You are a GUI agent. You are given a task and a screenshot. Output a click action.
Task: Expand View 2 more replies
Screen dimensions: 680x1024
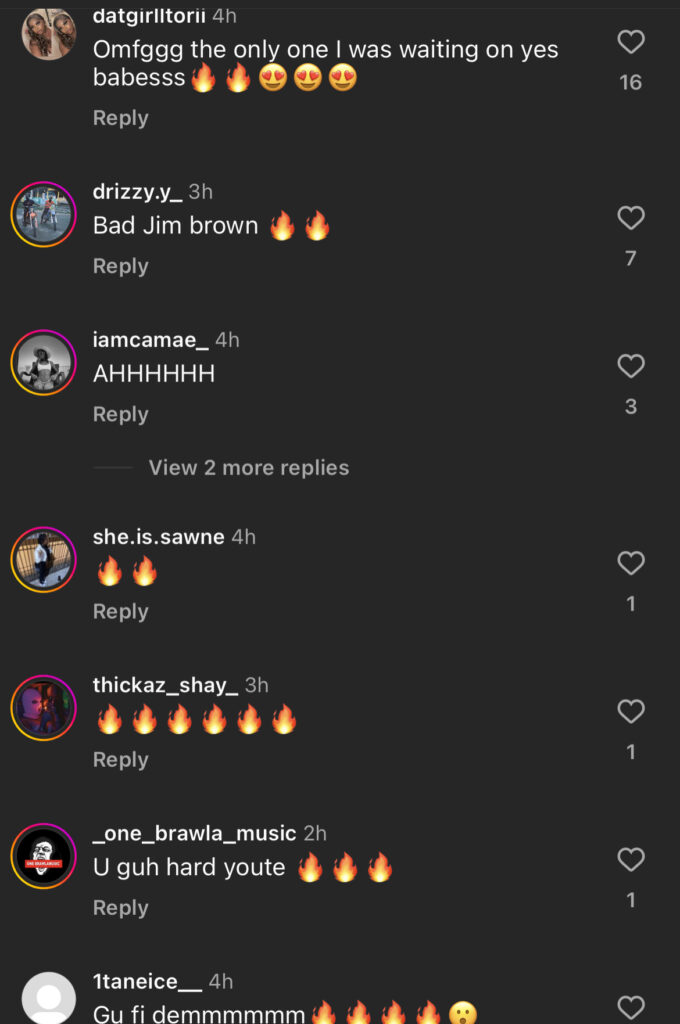(x=248, y=467)
